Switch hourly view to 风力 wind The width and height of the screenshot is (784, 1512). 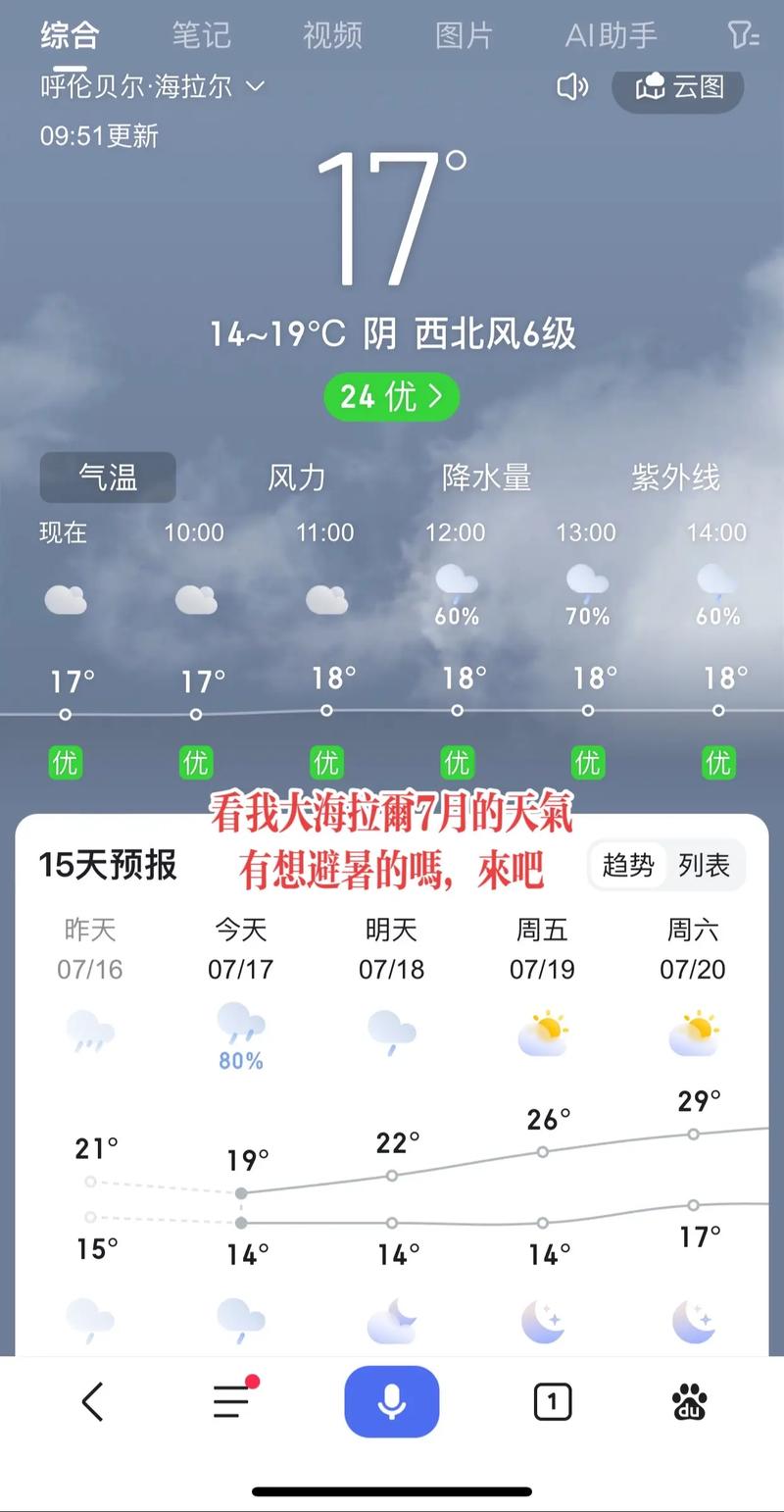(296, 479)
